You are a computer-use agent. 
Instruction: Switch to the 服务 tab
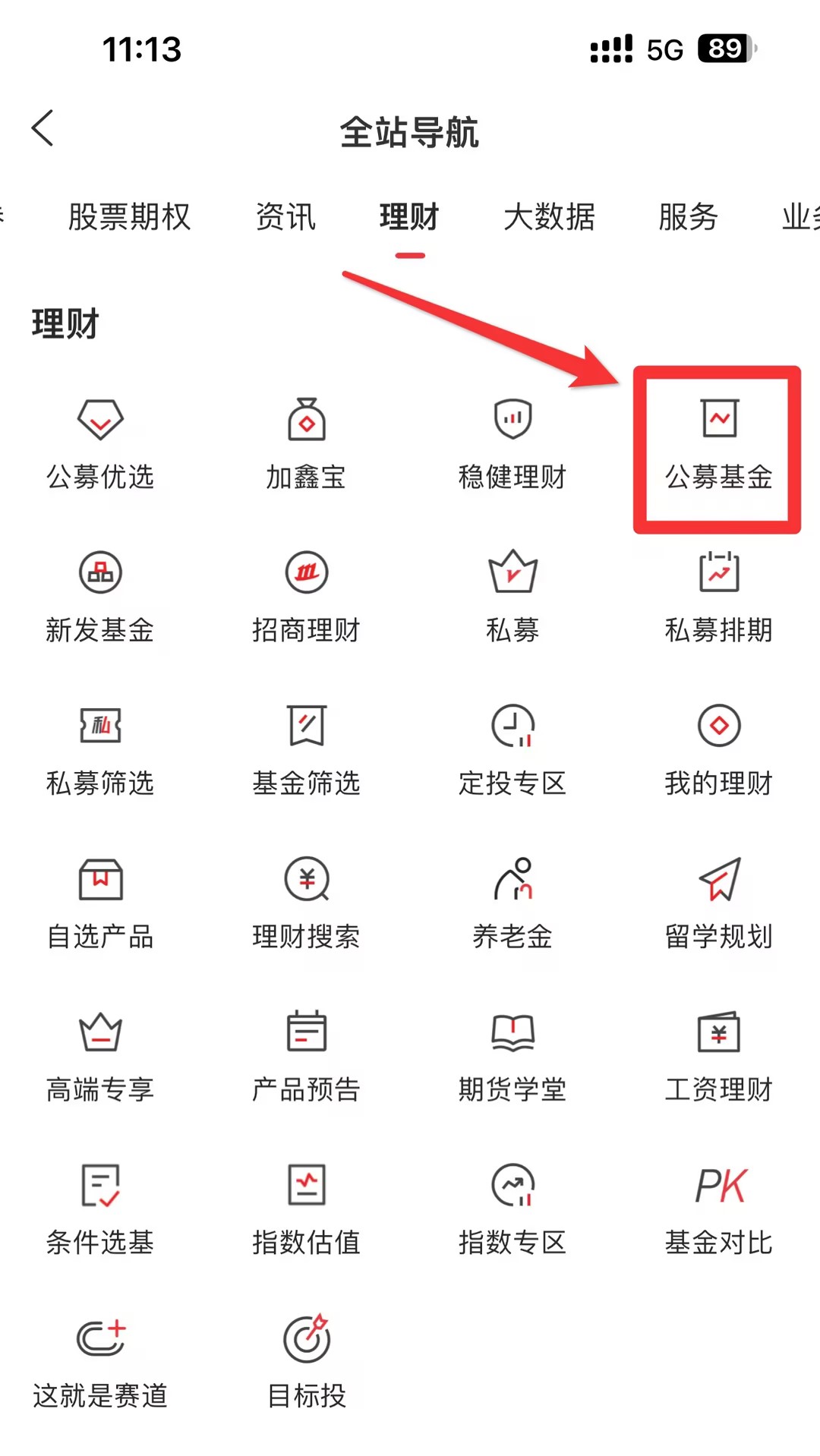tap(688, 217)
